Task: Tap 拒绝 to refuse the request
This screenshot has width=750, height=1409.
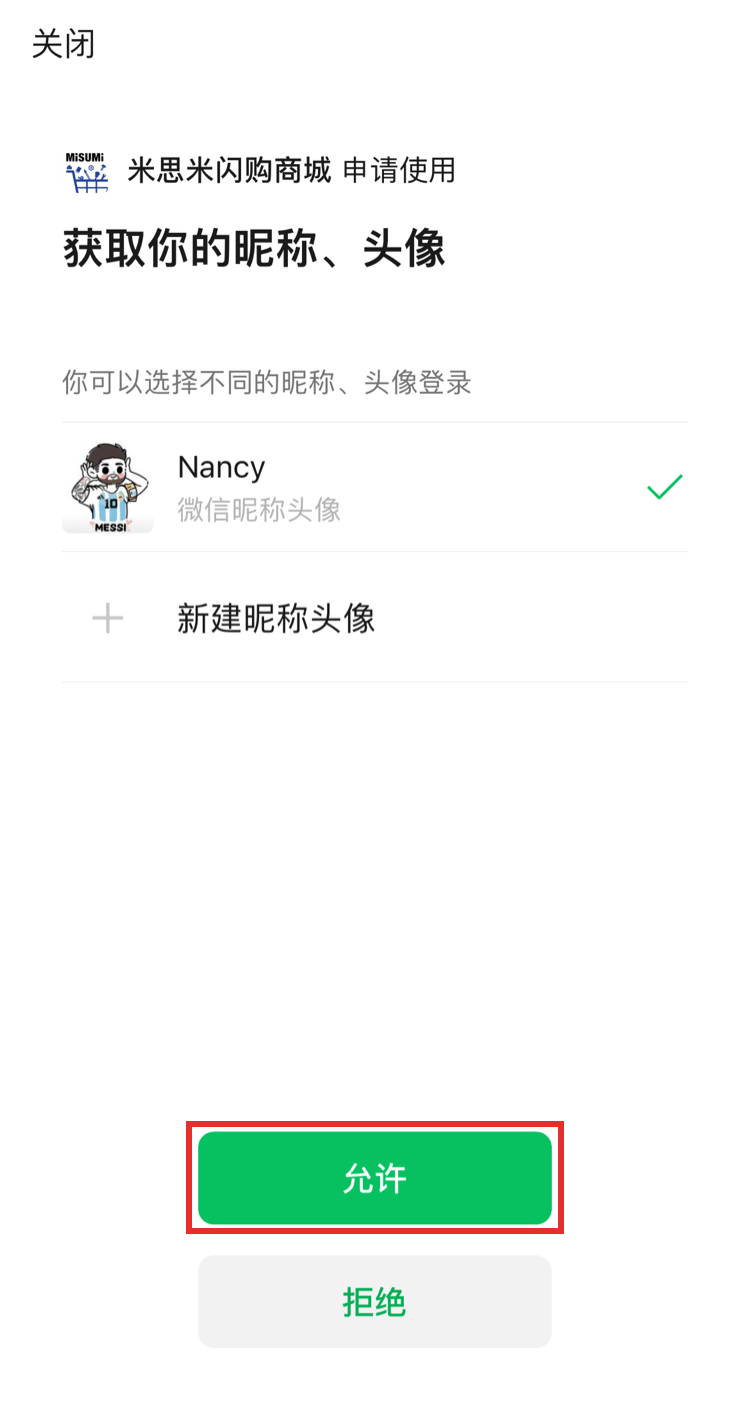Action: click(374, 1302)
